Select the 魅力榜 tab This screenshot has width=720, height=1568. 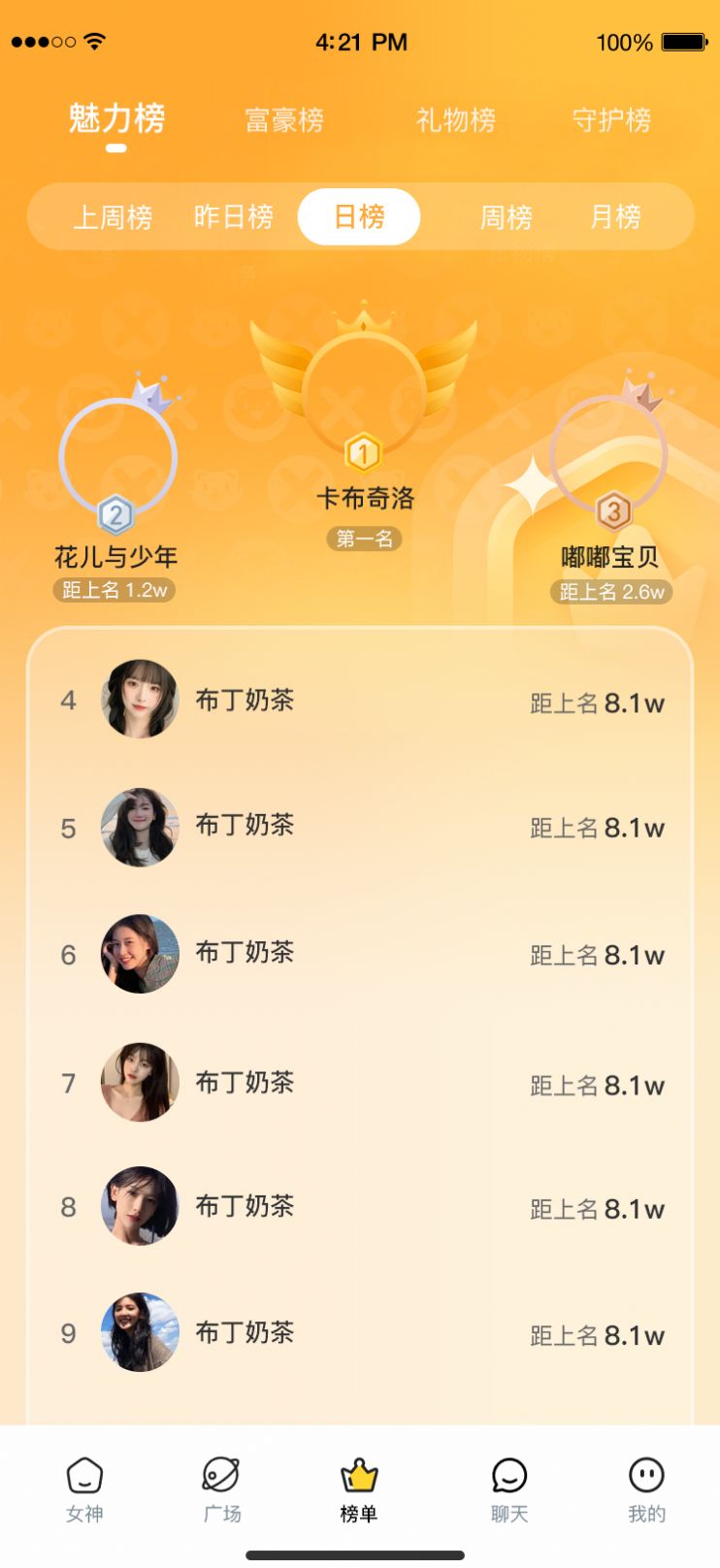(x=116, y=119)
